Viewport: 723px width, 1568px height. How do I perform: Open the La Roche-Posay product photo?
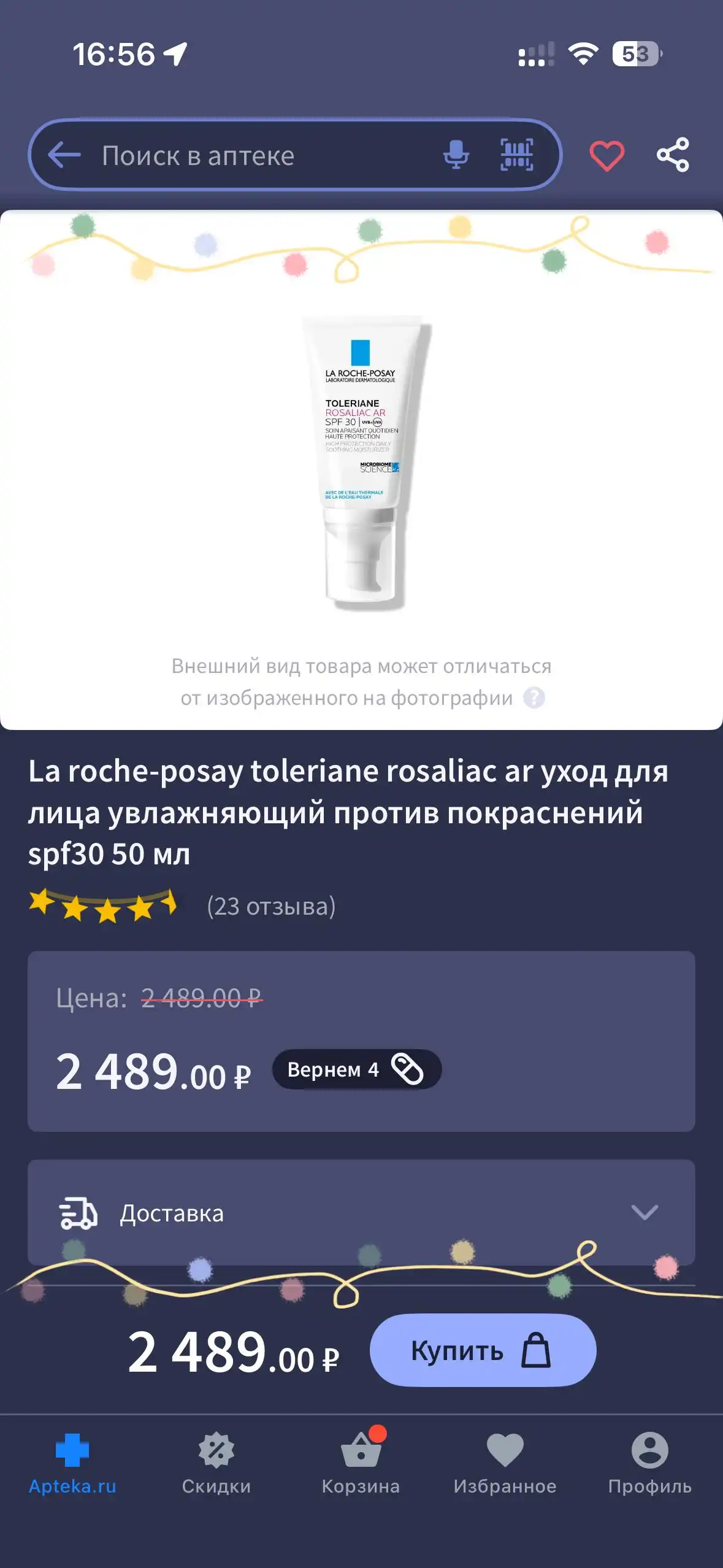tap(362, 463)
